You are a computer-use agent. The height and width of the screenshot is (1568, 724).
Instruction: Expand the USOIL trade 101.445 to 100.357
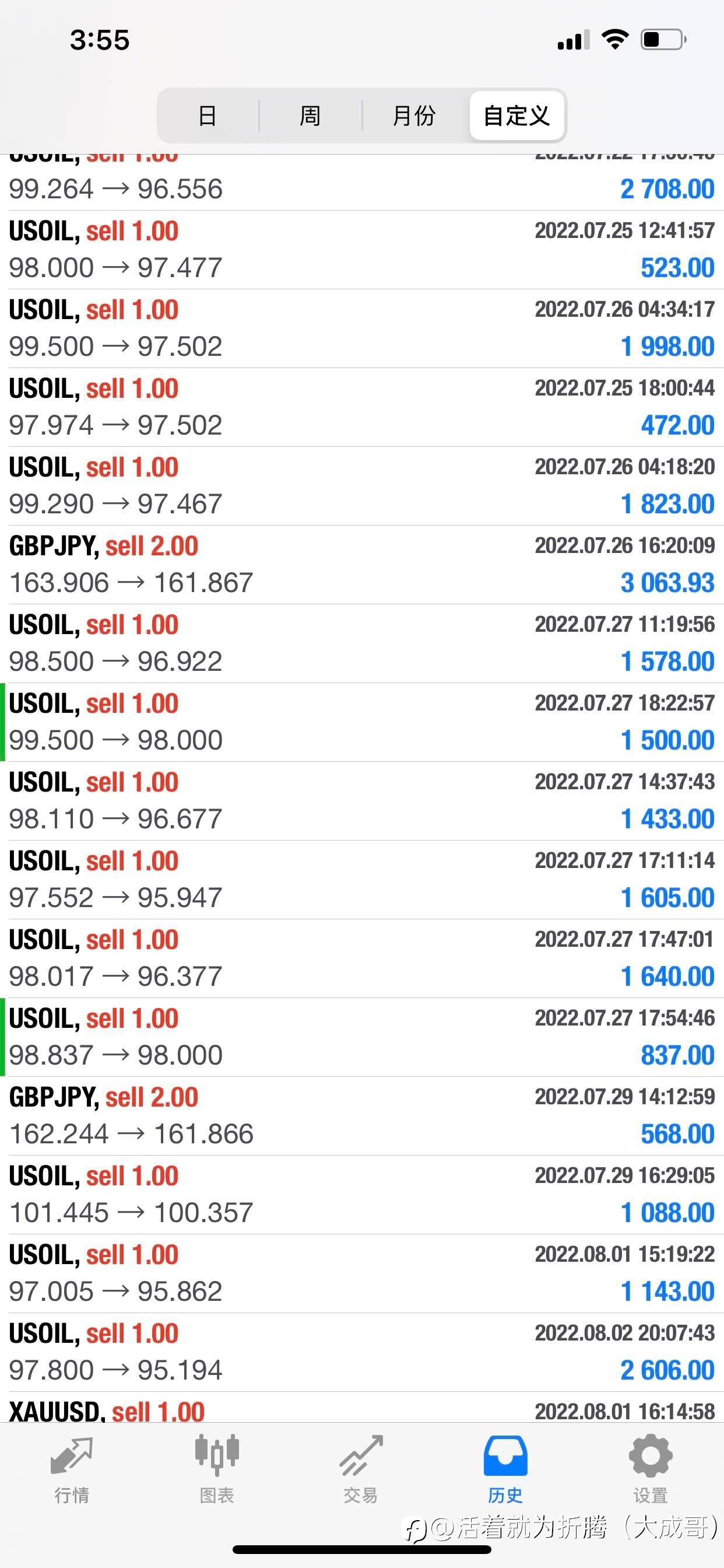(x=361, y=1194)
